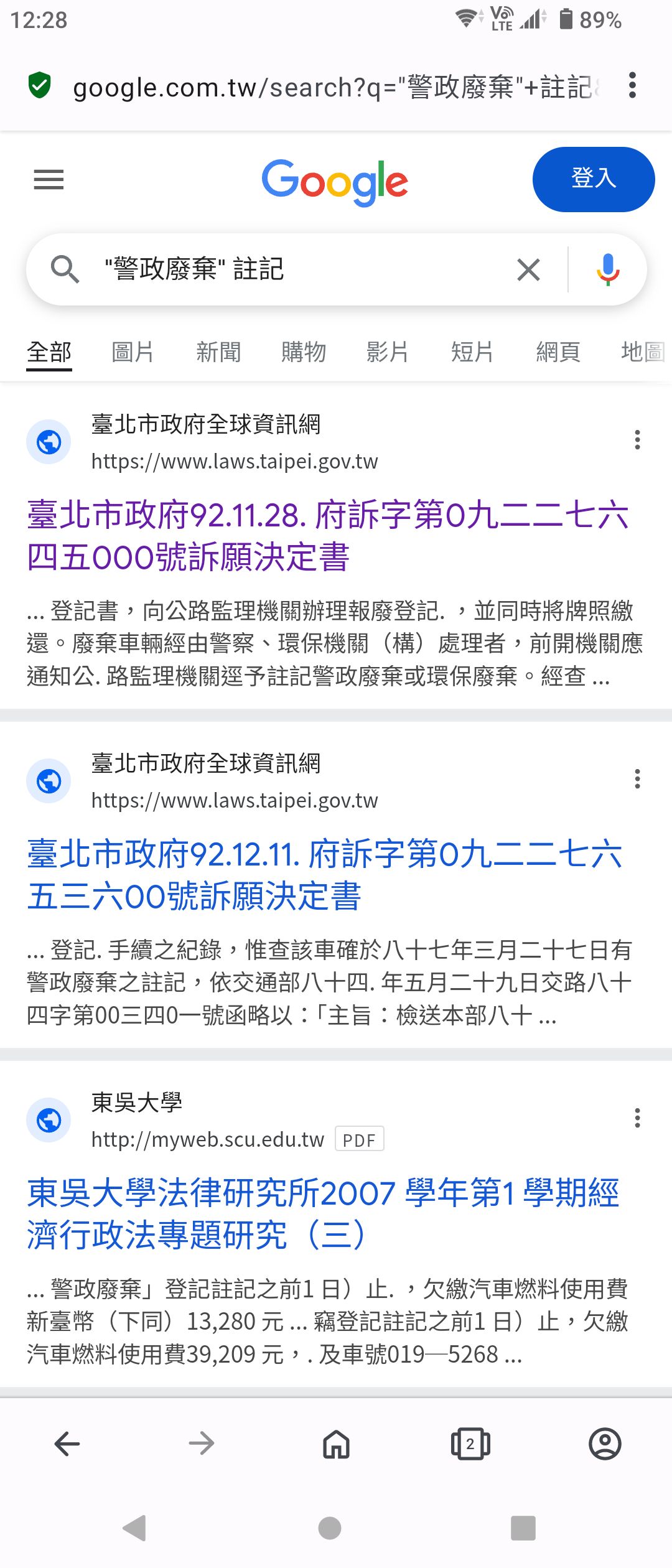Open the 92.11.28 訴願決定書 result
This screenshot has height=1568, width=672.
pyautogui.click(x=327, y=536)
